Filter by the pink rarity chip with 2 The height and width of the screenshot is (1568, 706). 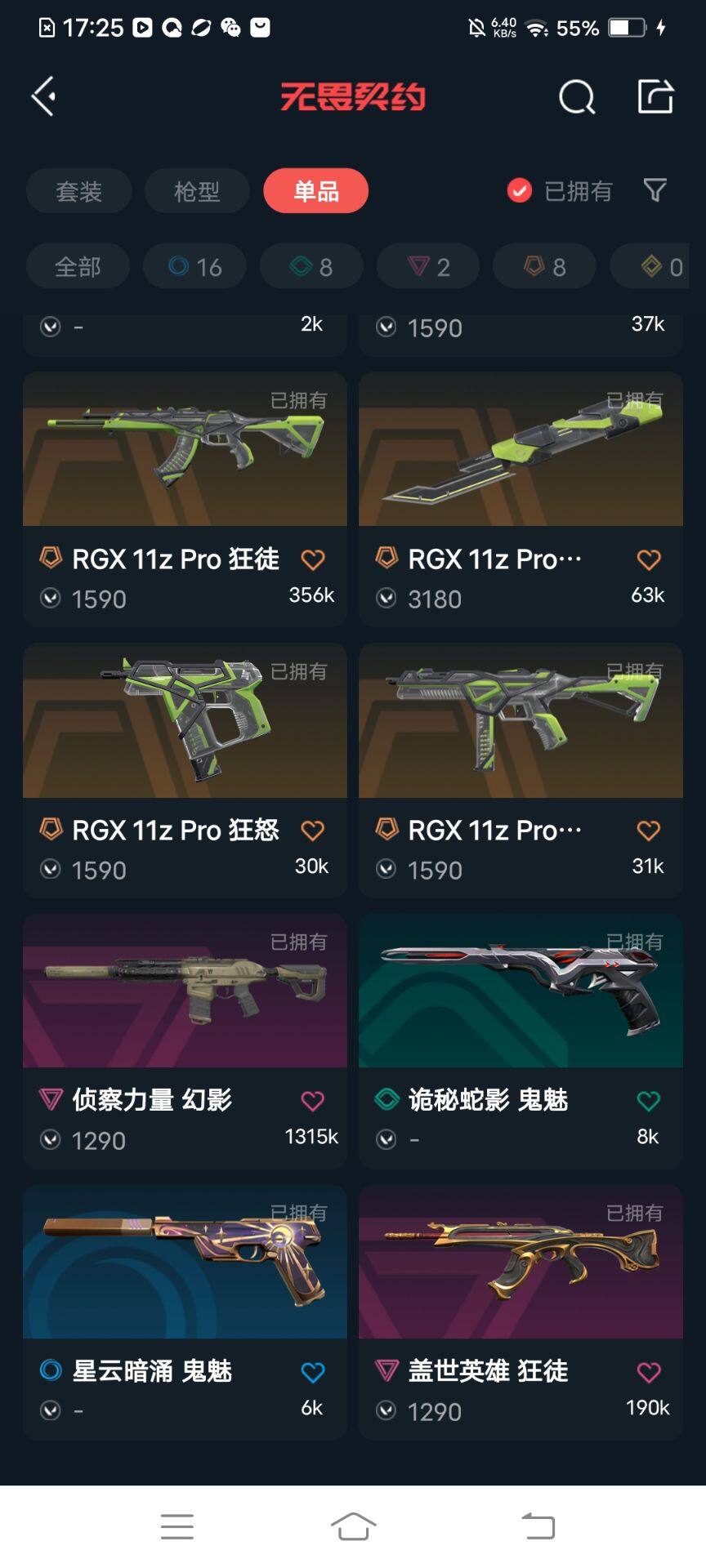(x=428, y=266)
